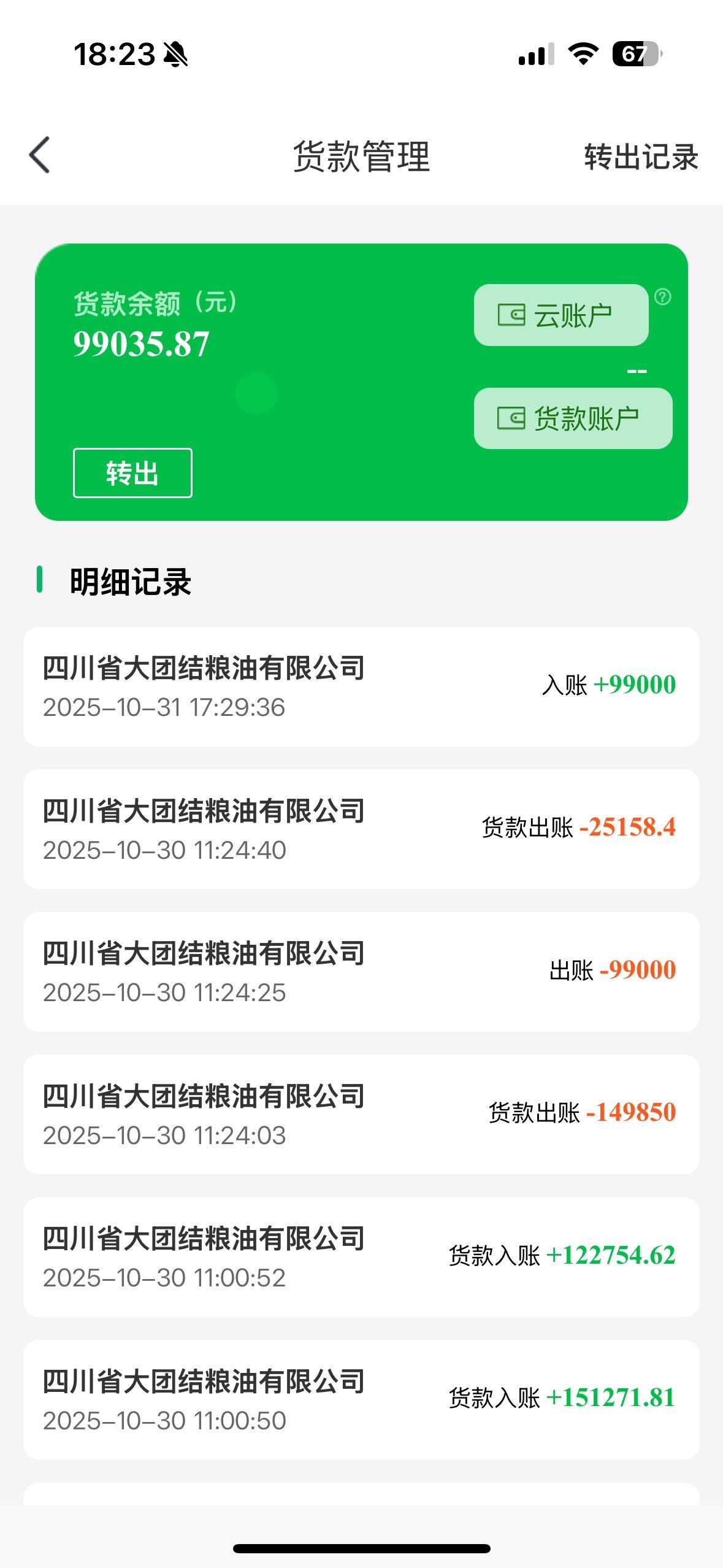Select the 云账户 account button

click(560, 315)
